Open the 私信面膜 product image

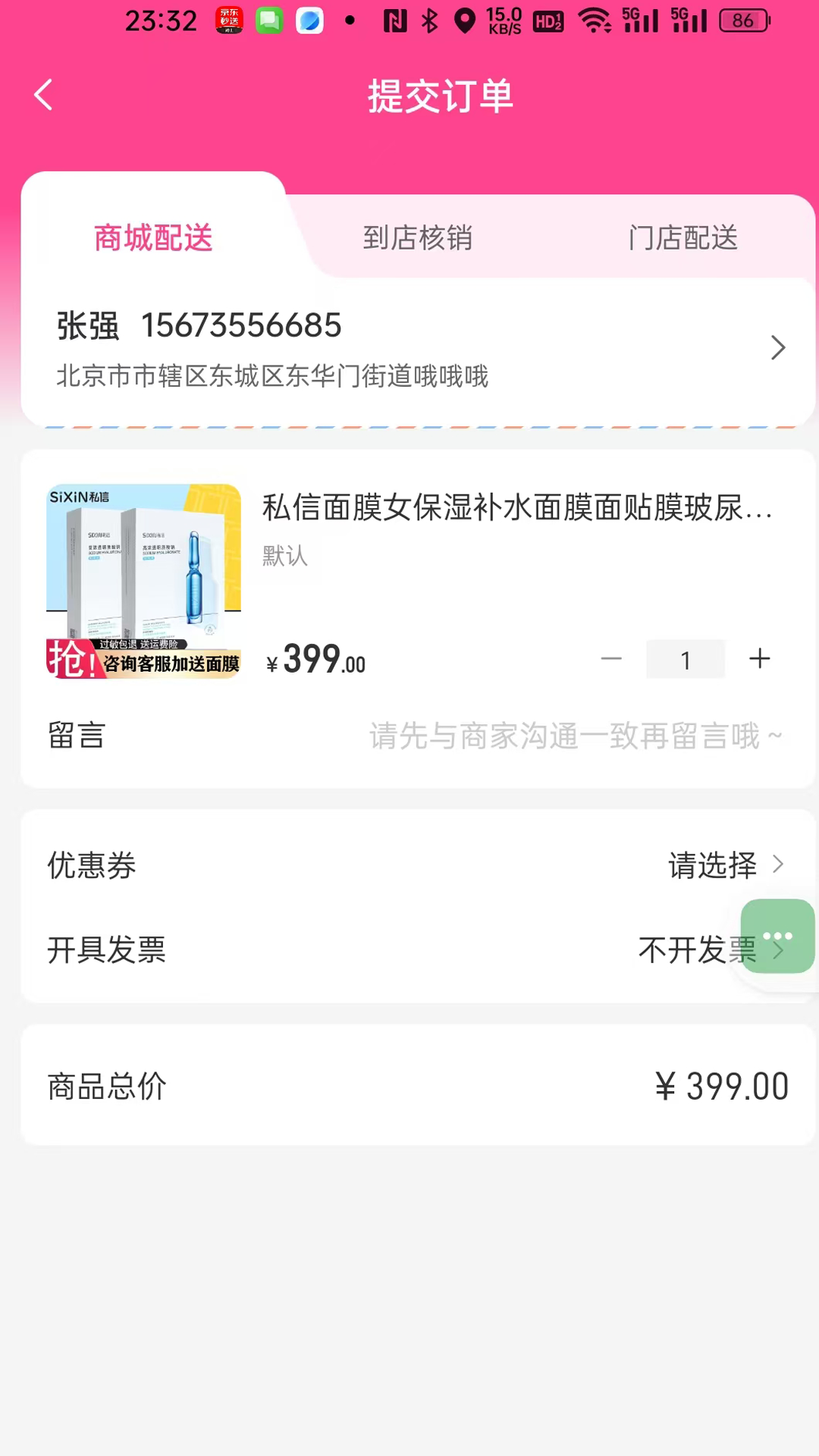[x=144, y=581]
